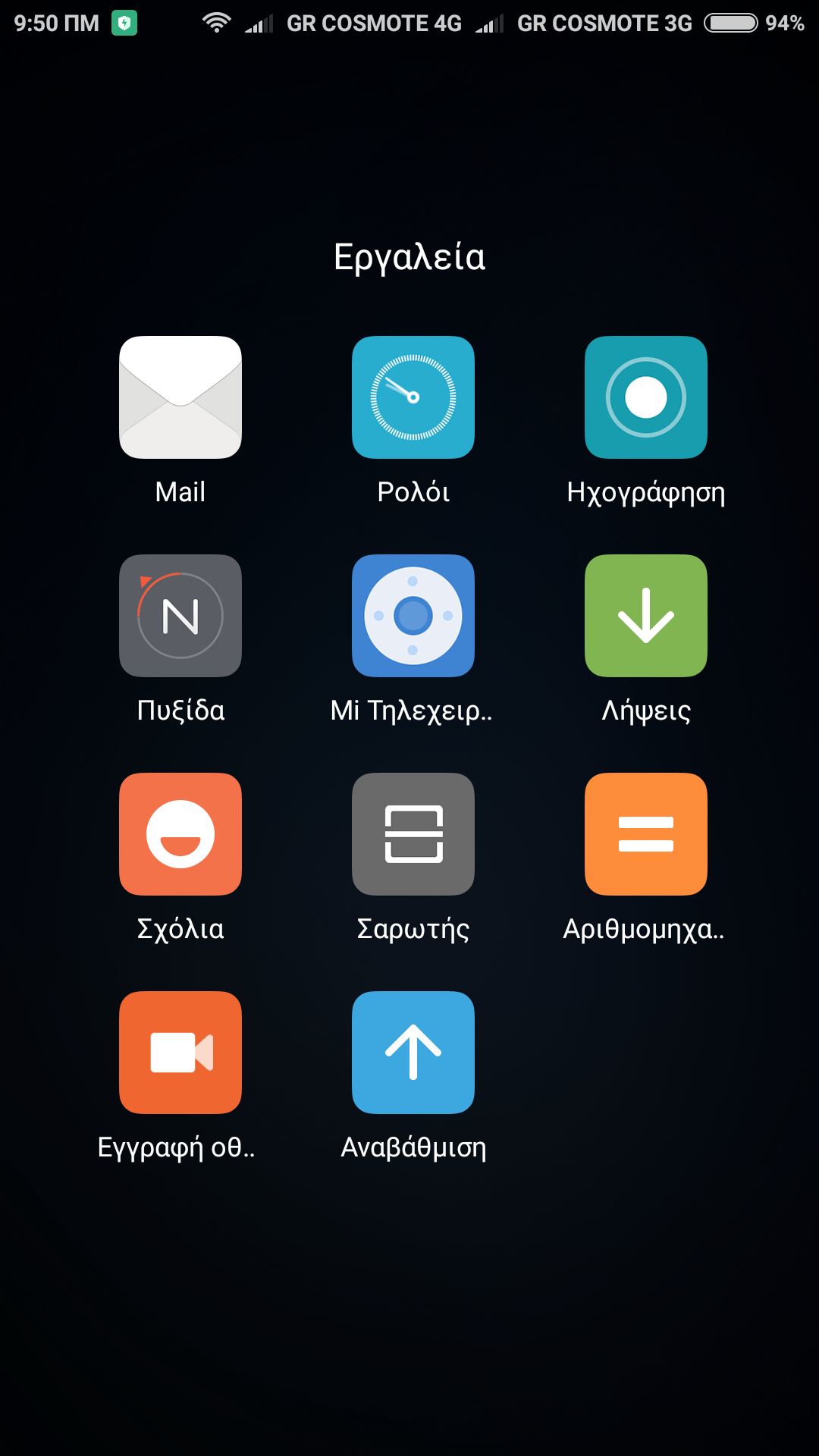The image size is (819, 1456).
Task: Launch the Σαρωτής scanner app
Action: pos(413,834)
